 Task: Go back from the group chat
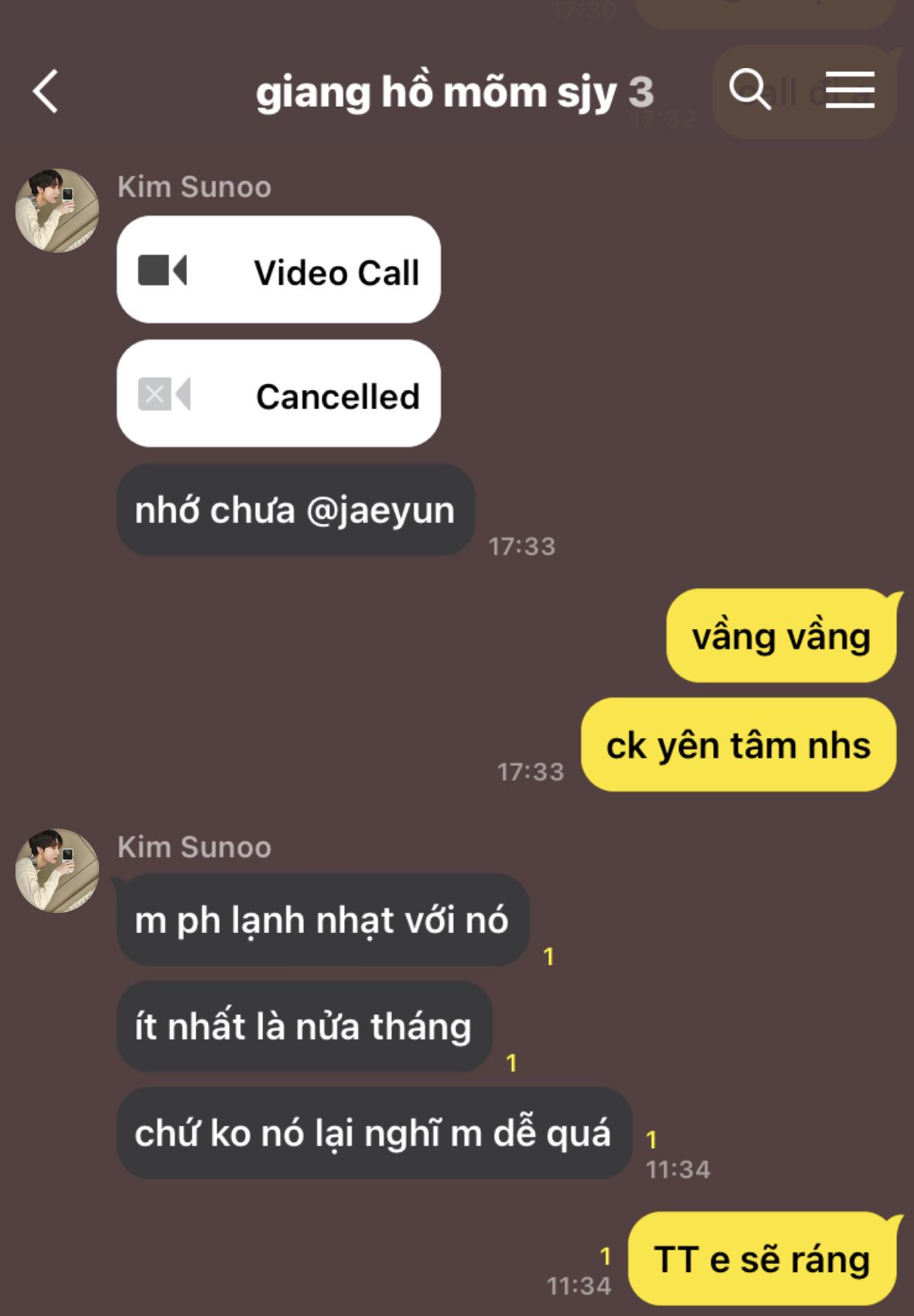coord(46,91)
